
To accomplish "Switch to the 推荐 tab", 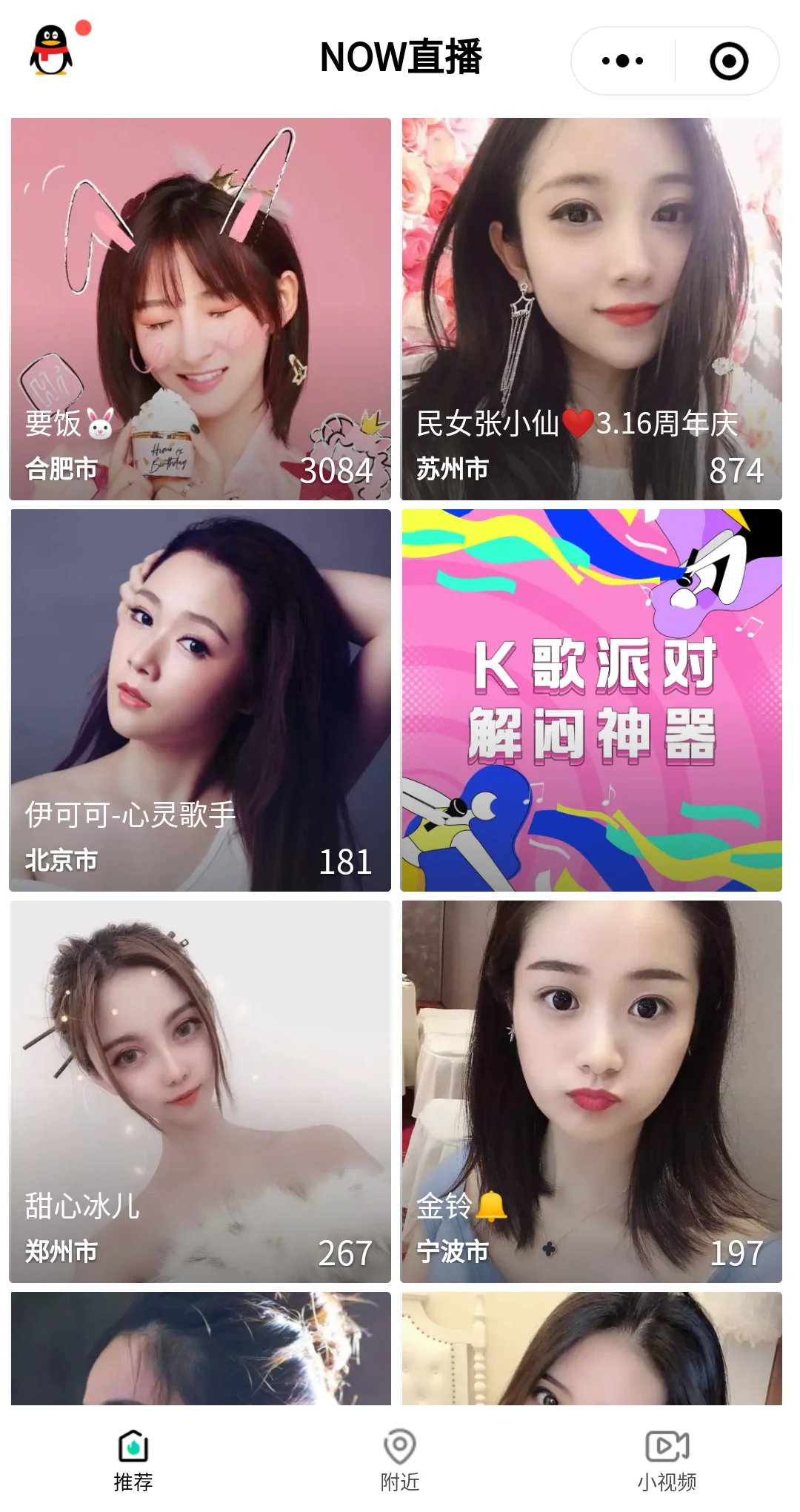I will coord(133,1459).
